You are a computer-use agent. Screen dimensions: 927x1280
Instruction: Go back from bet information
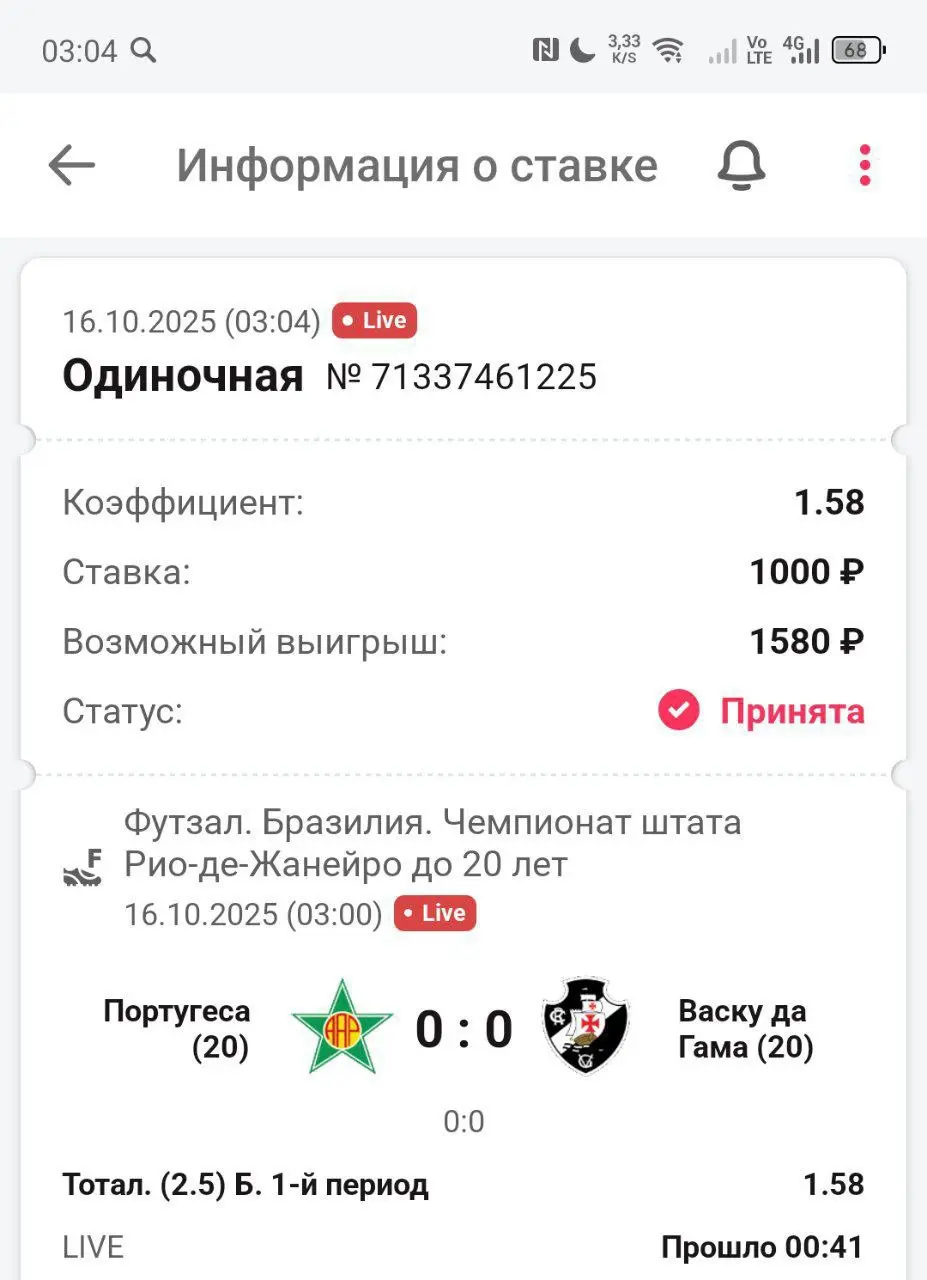click(x=72, y=165)
